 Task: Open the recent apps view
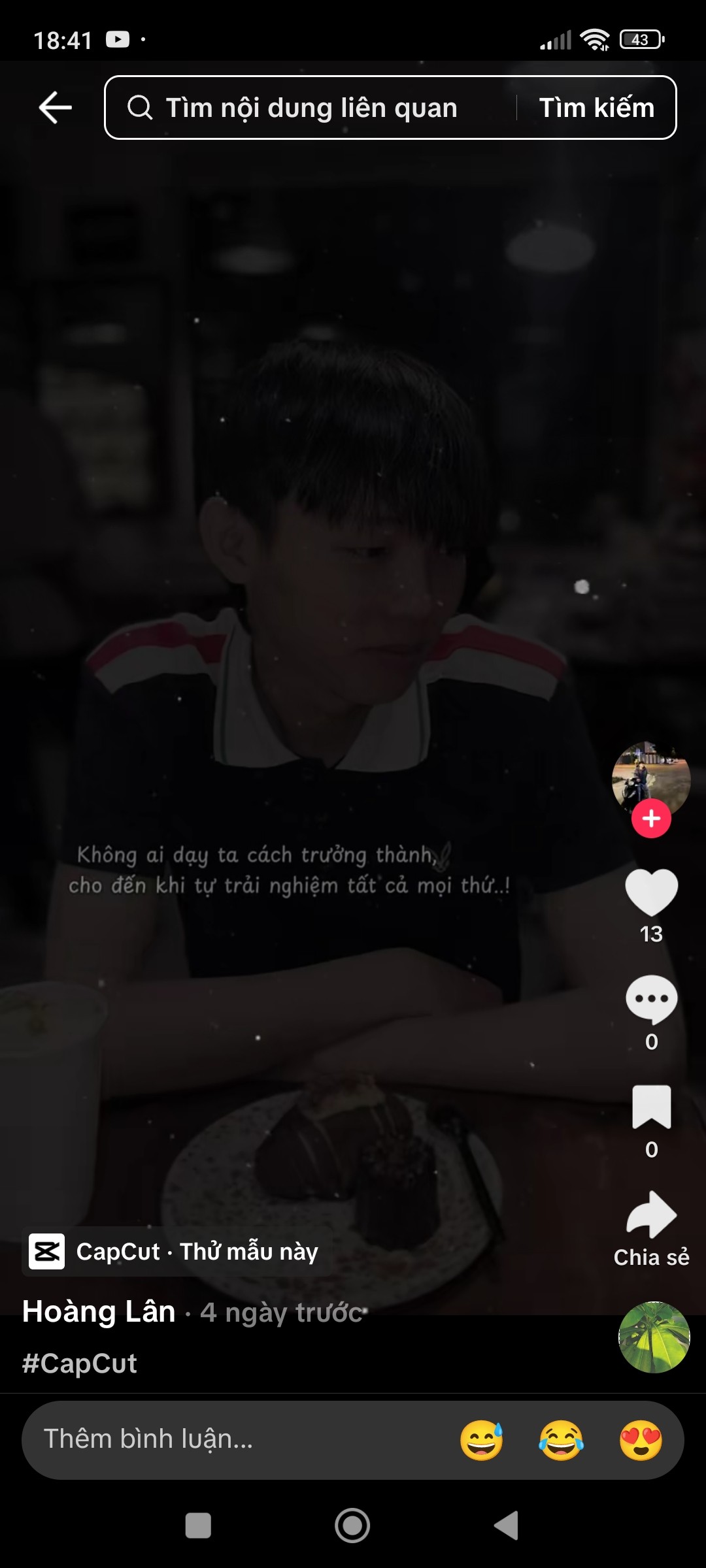(198, 1526)
